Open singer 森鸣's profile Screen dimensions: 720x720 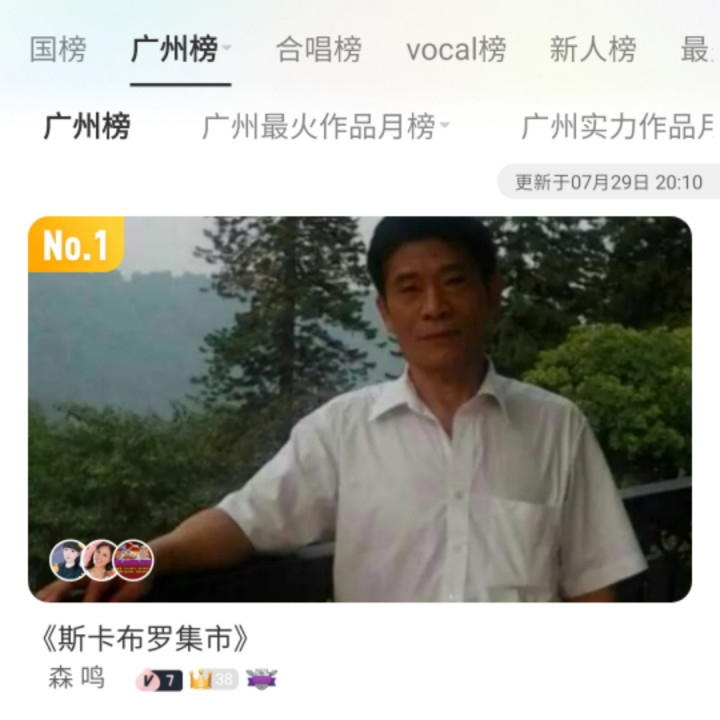coord(76,678)
